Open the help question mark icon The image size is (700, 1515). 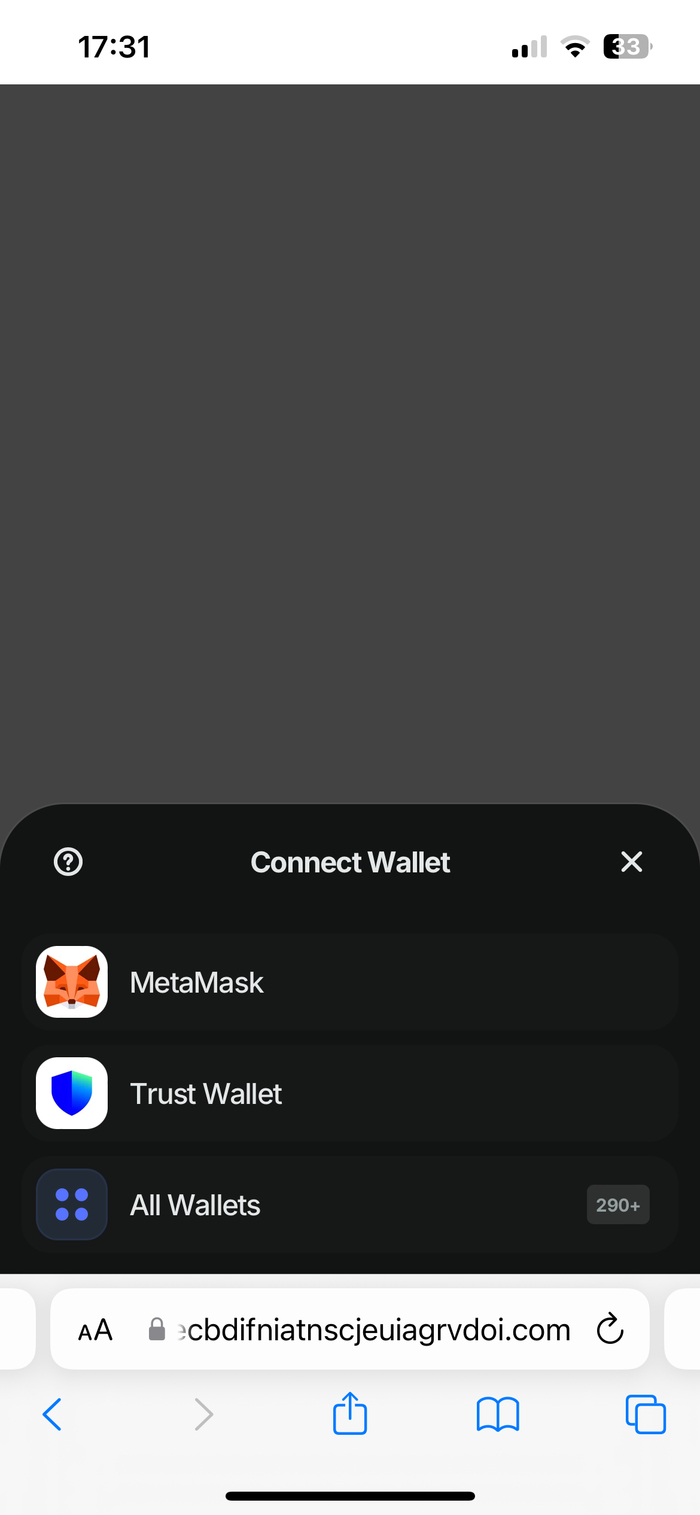pyautogui.click(x=68, y=861)
